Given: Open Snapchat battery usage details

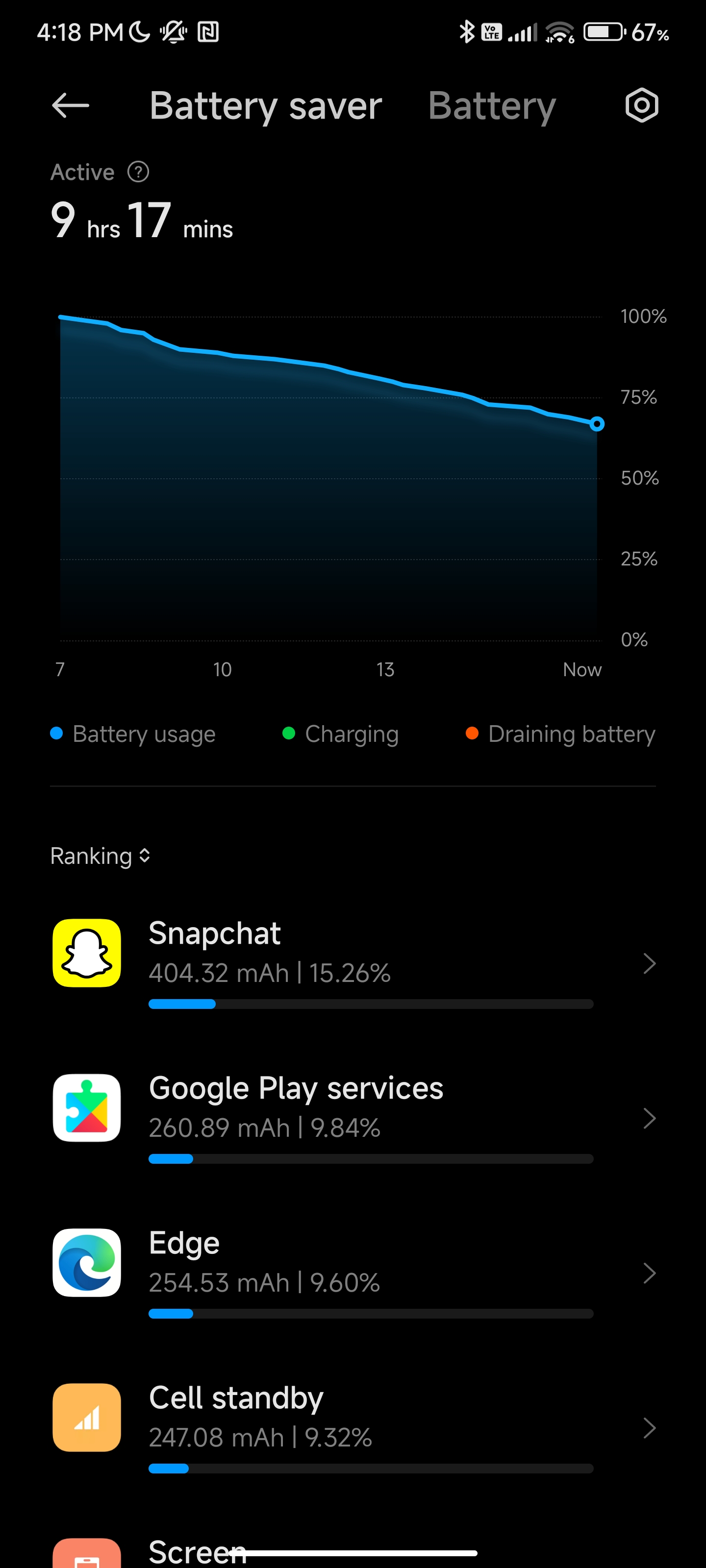Looking at the screenshot, I should click(x=353, y=963).
